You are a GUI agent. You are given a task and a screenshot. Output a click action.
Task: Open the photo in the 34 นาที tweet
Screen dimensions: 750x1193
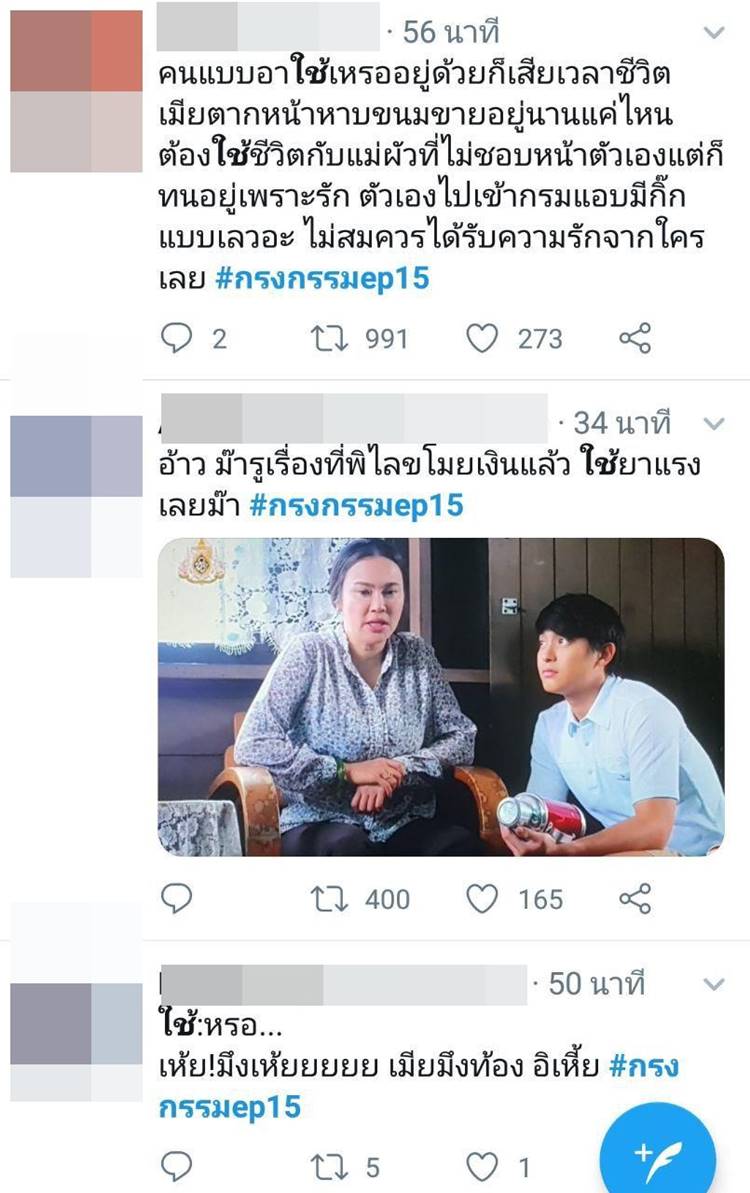coord(440,697)
